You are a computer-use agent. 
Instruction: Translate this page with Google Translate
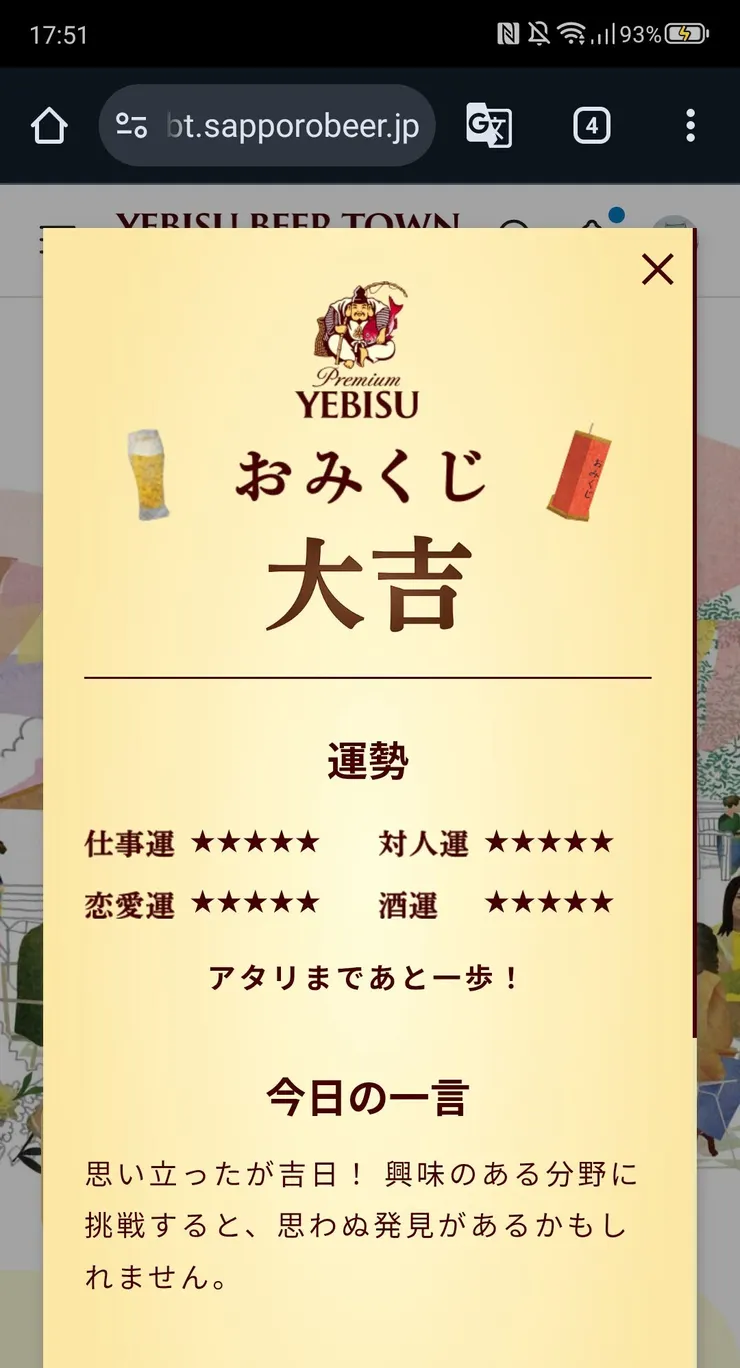click(489, 126)
